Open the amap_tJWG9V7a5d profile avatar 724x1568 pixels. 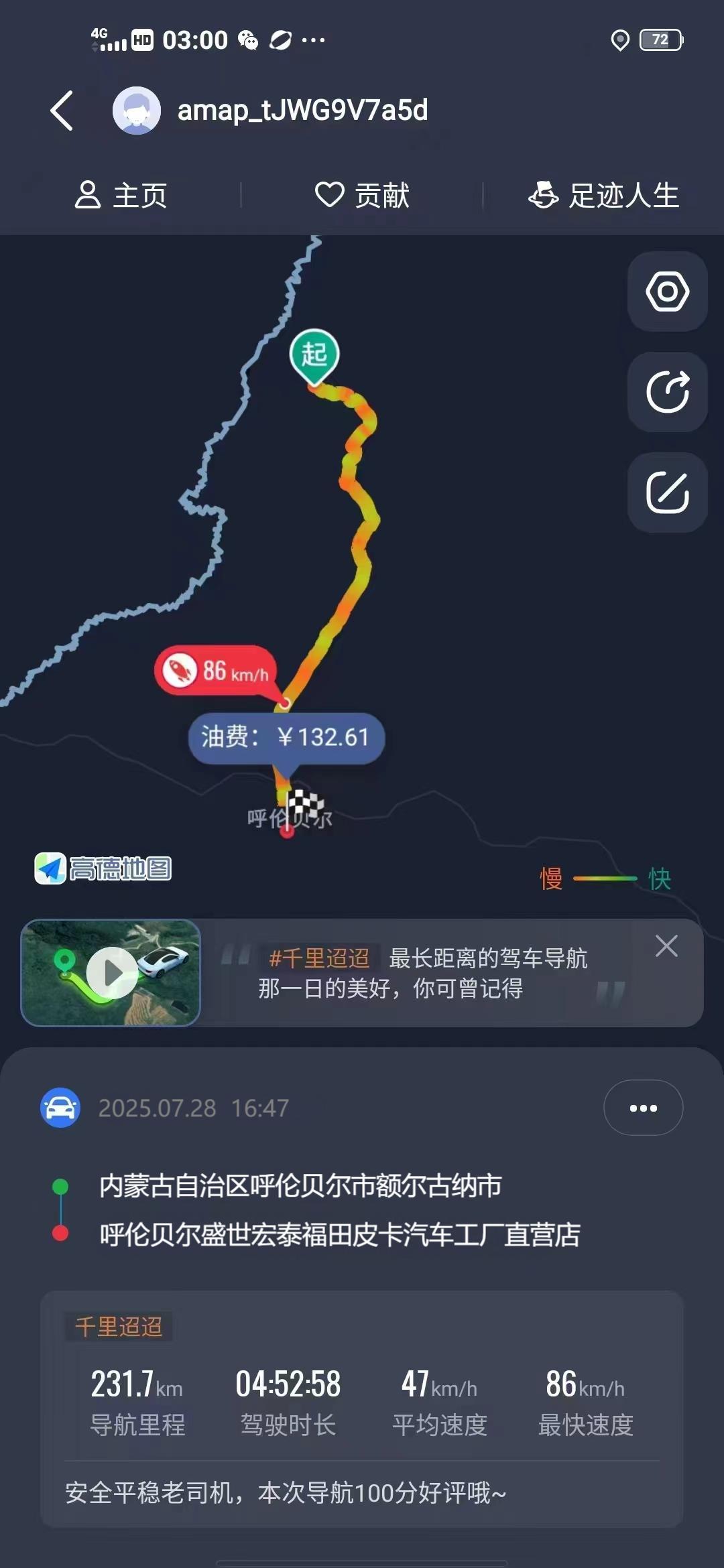[x=137, y=111]
